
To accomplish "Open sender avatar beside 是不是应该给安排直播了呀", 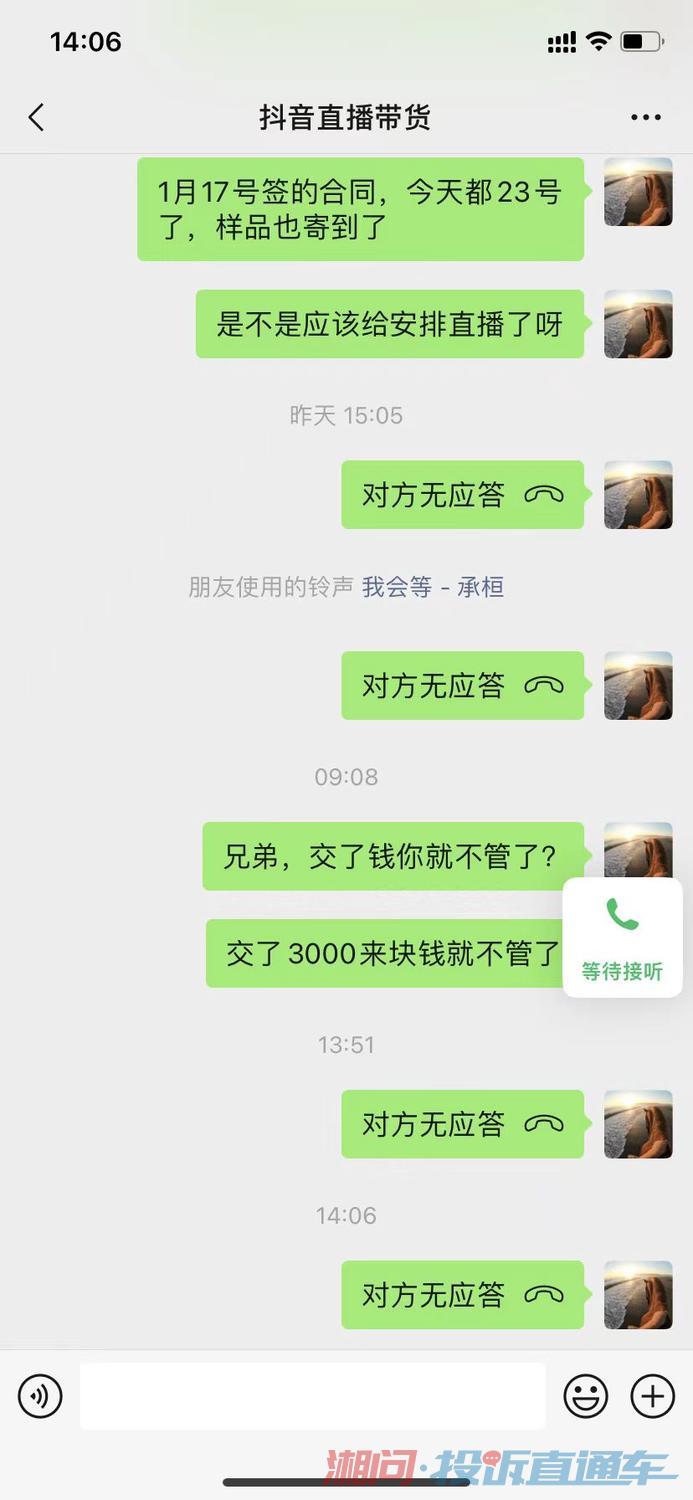I will (x=638, y=324).
